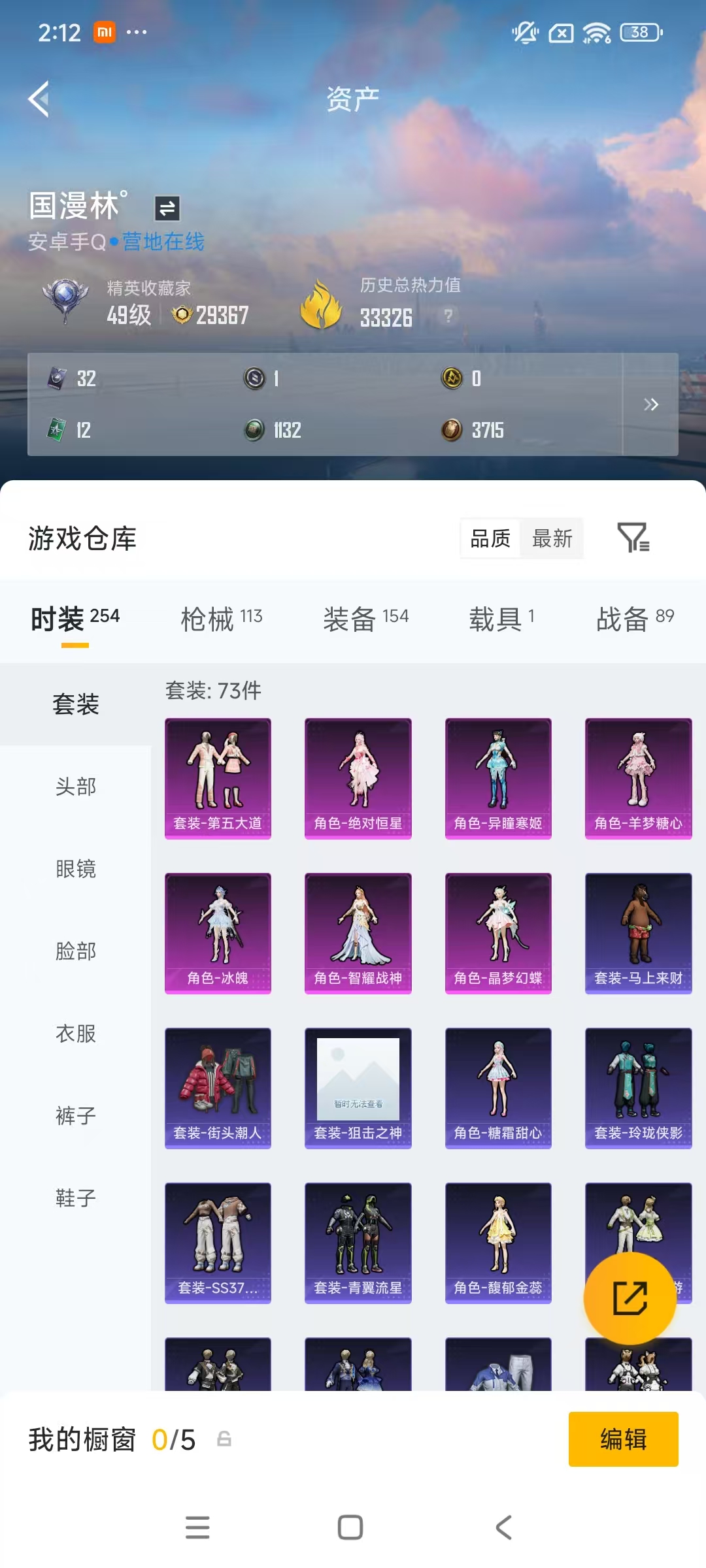Expand currency details via double-arrow chevron
The height and width of the screenshot is (1568, 706).
pos(651,404)
